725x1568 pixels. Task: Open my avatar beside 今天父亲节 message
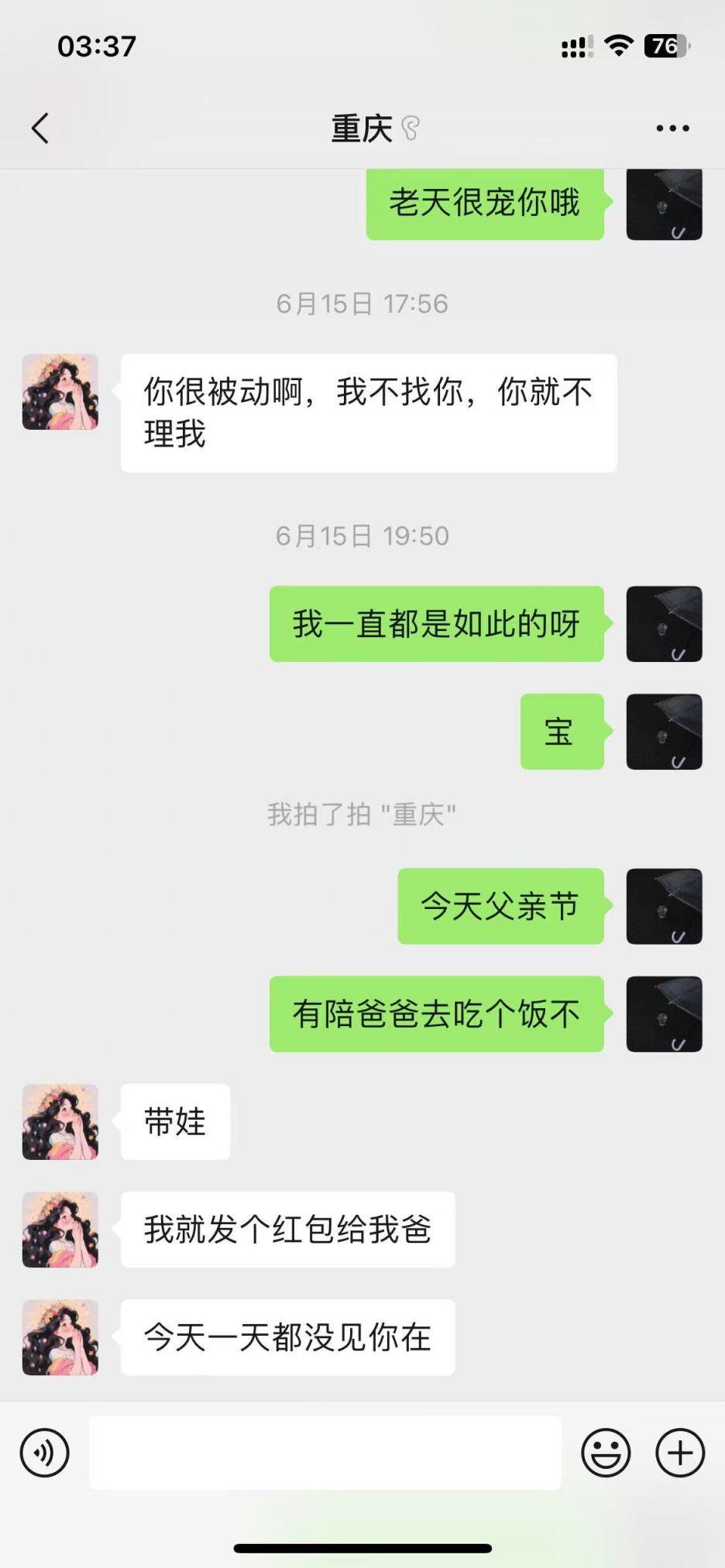[664, 906]
